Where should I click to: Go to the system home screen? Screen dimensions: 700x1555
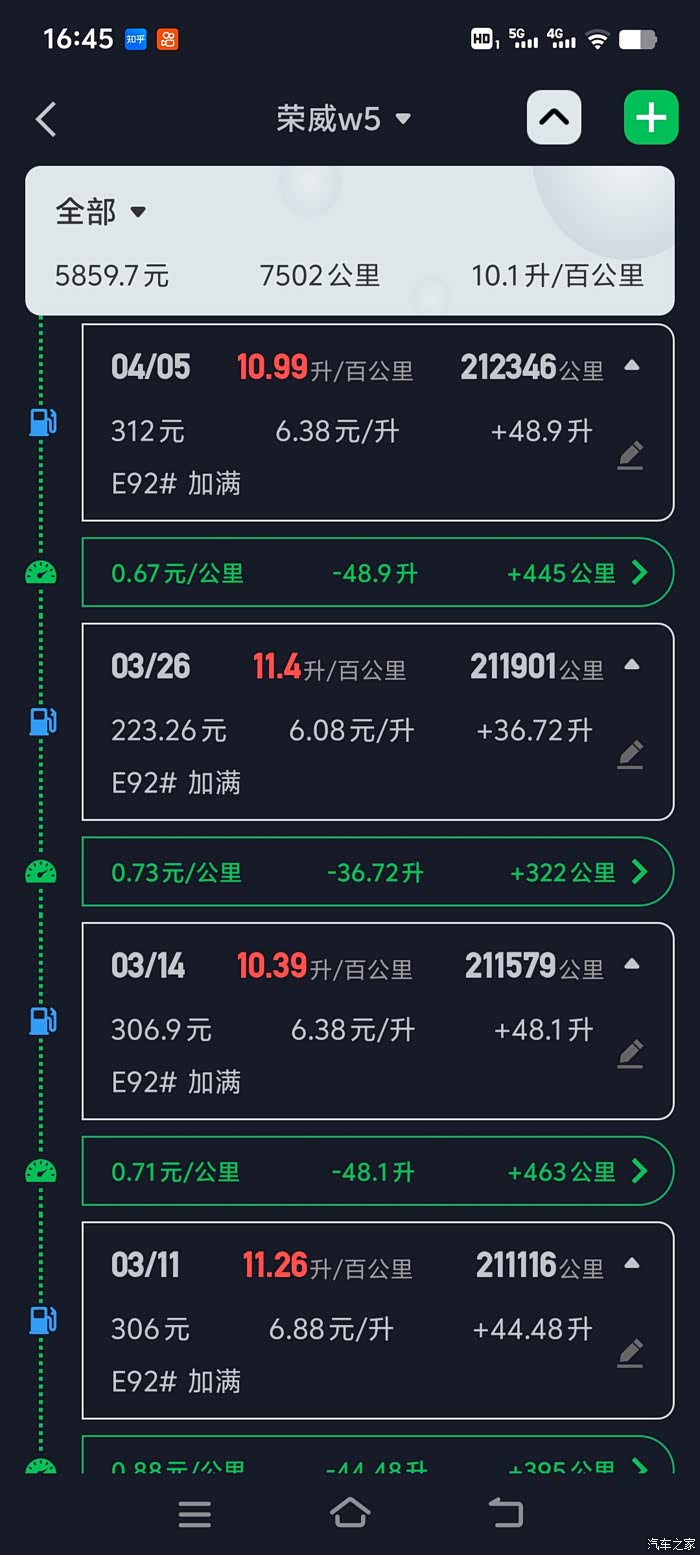(x=350, y=1513)
